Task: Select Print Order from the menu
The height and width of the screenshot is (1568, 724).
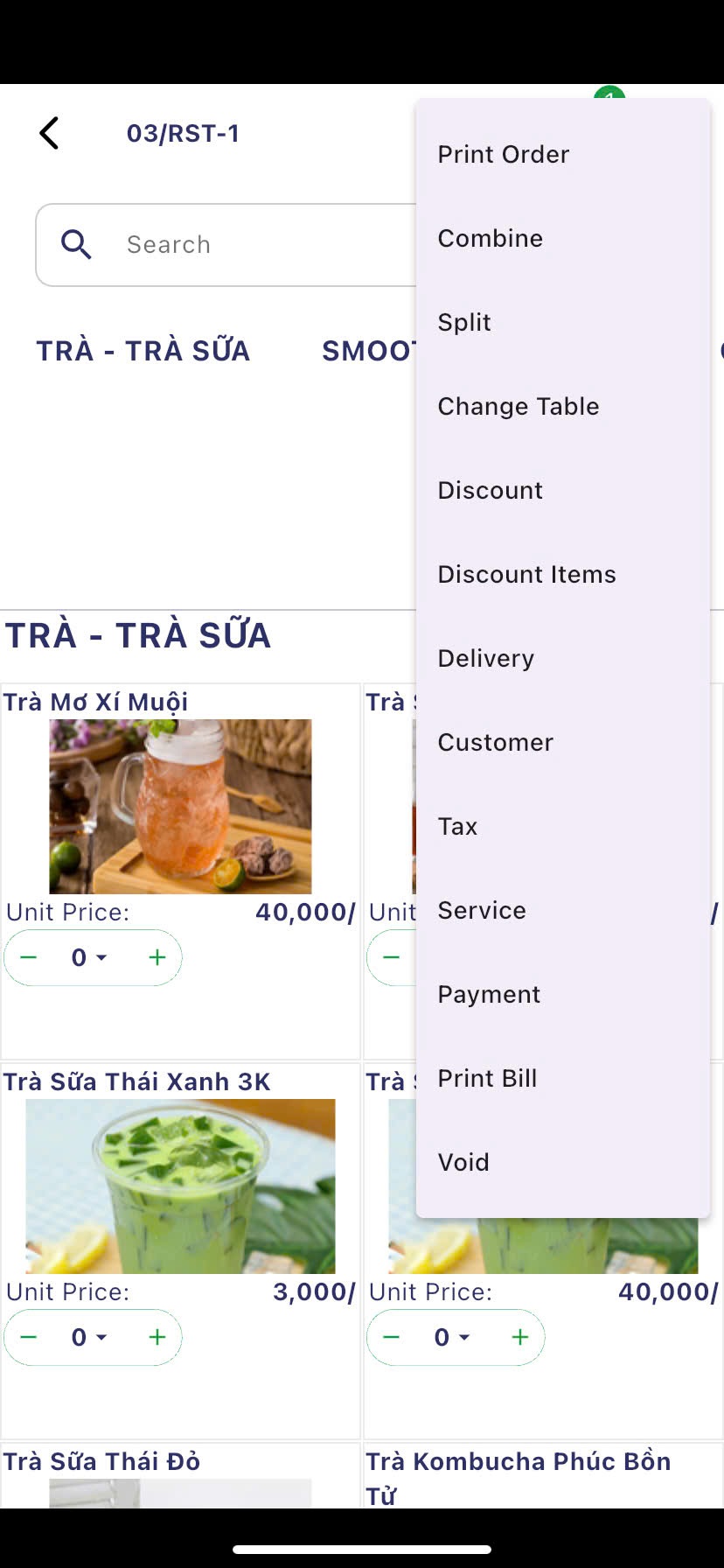Action: (x=504, y=154)
